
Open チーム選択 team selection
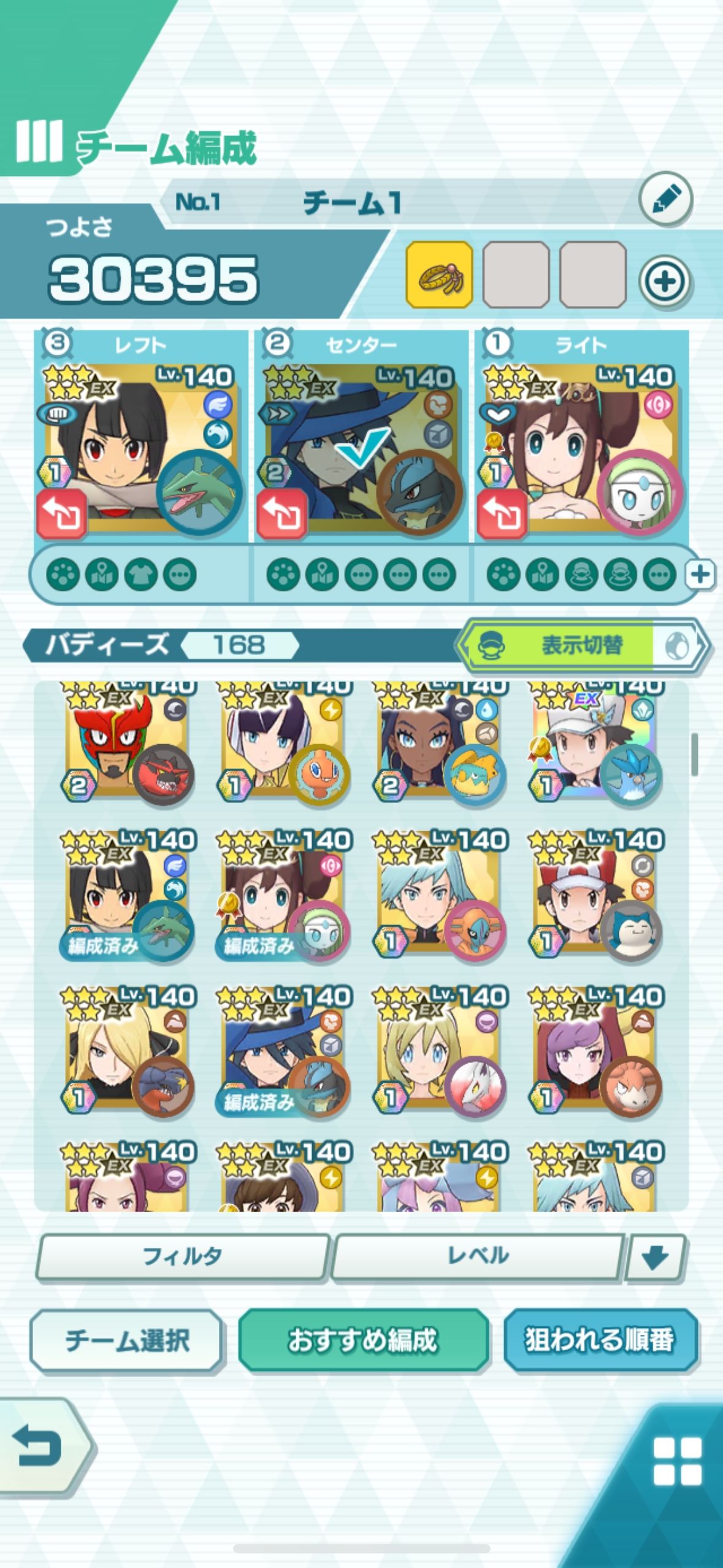126,1340
